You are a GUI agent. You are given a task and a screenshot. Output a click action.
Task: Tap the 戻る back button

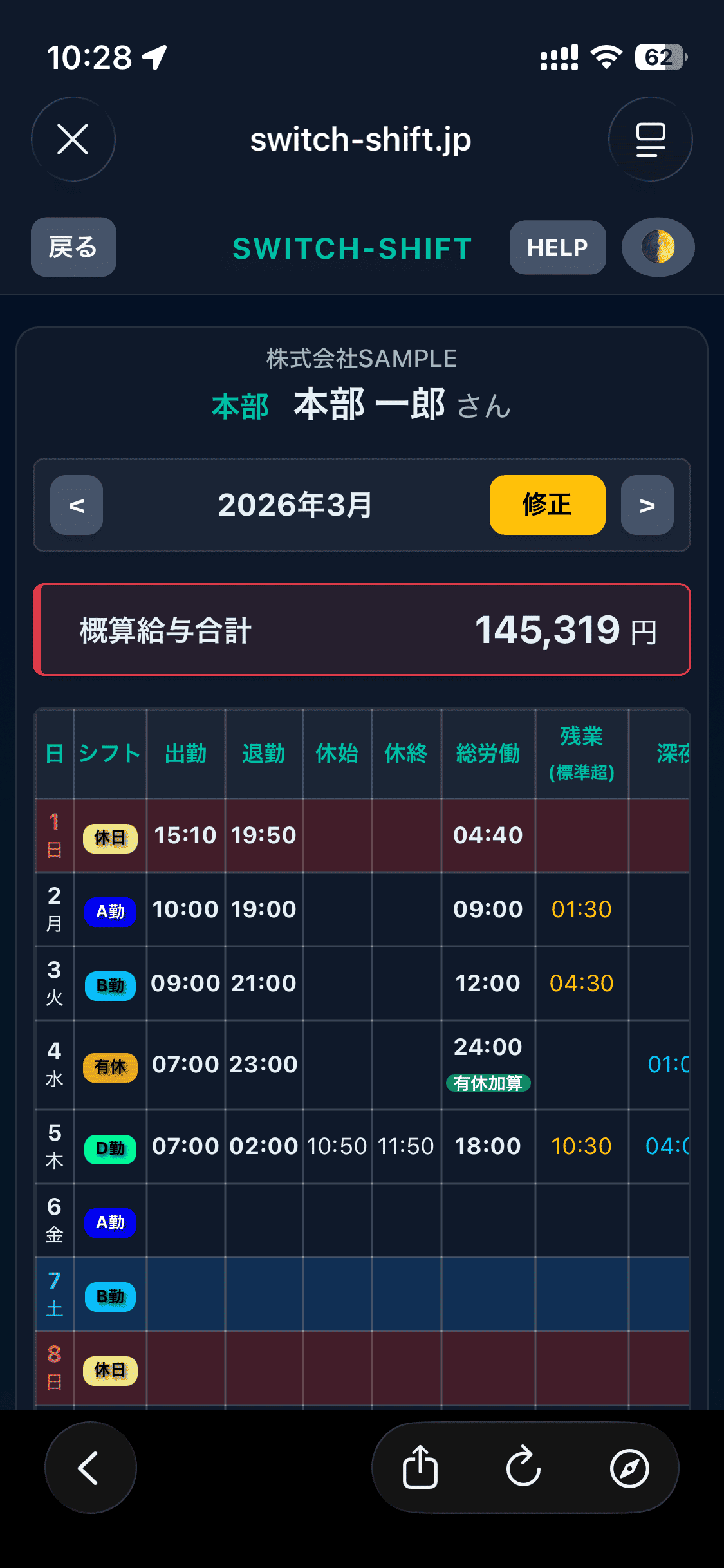tap(73, 247)
